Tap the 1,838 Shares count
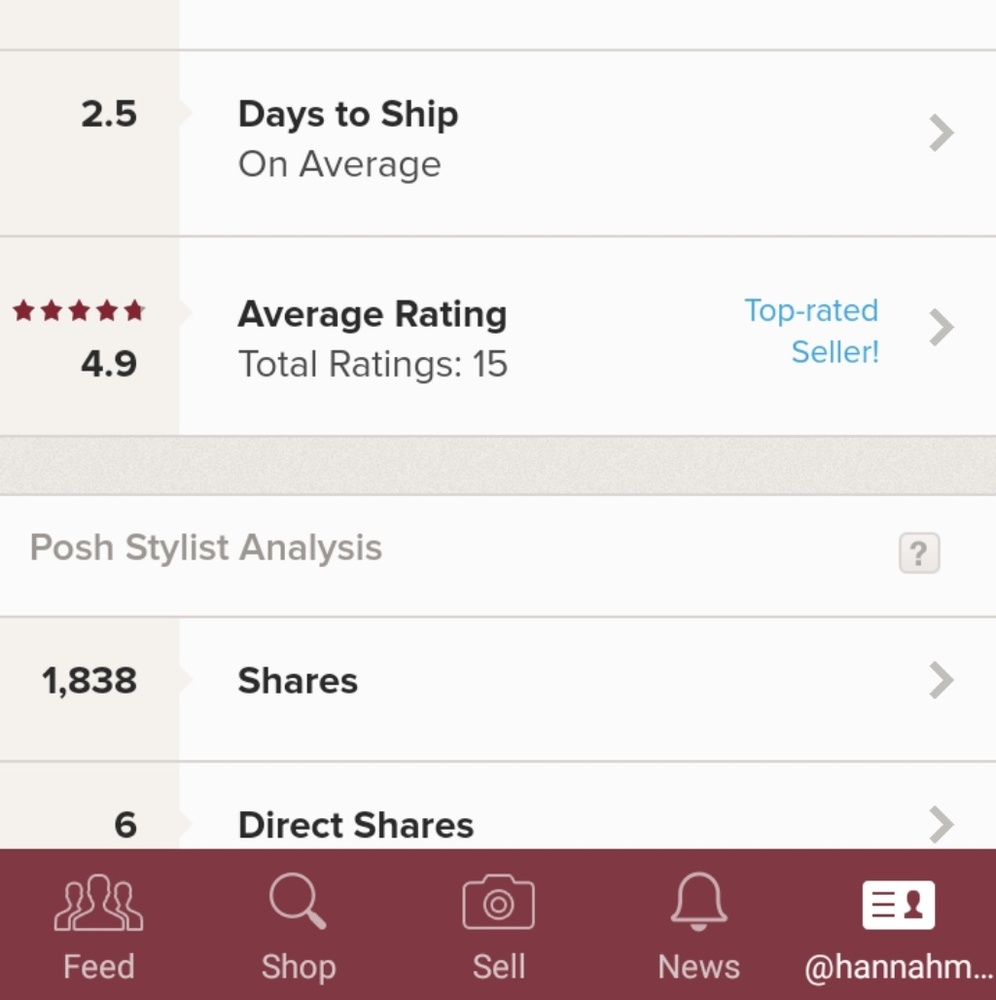 (x=88, y=681)
